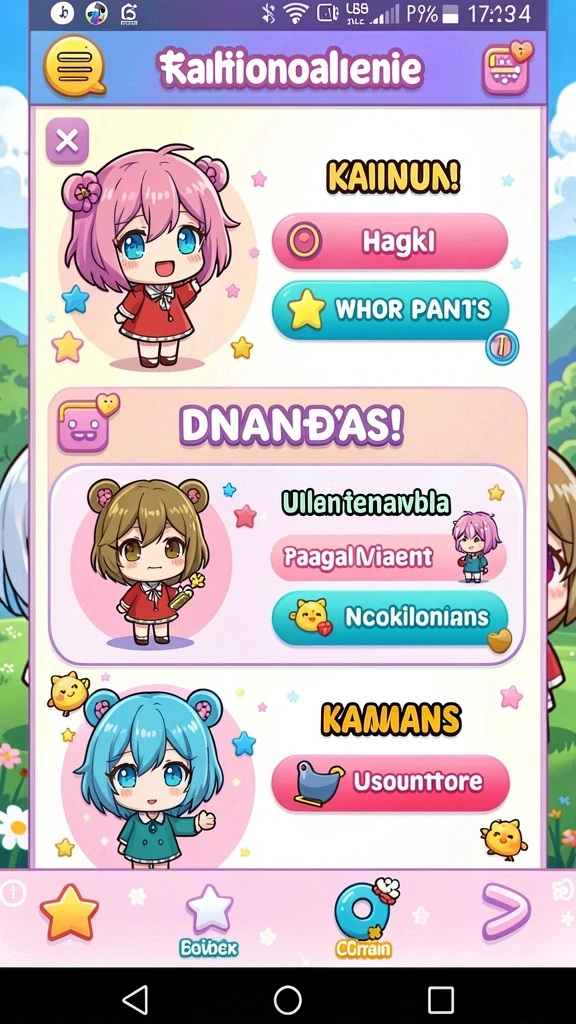This screenshot has height=1024, width=576.
Task: Open the brown-haired bear girl card
Action: click(x=287, y=564)
